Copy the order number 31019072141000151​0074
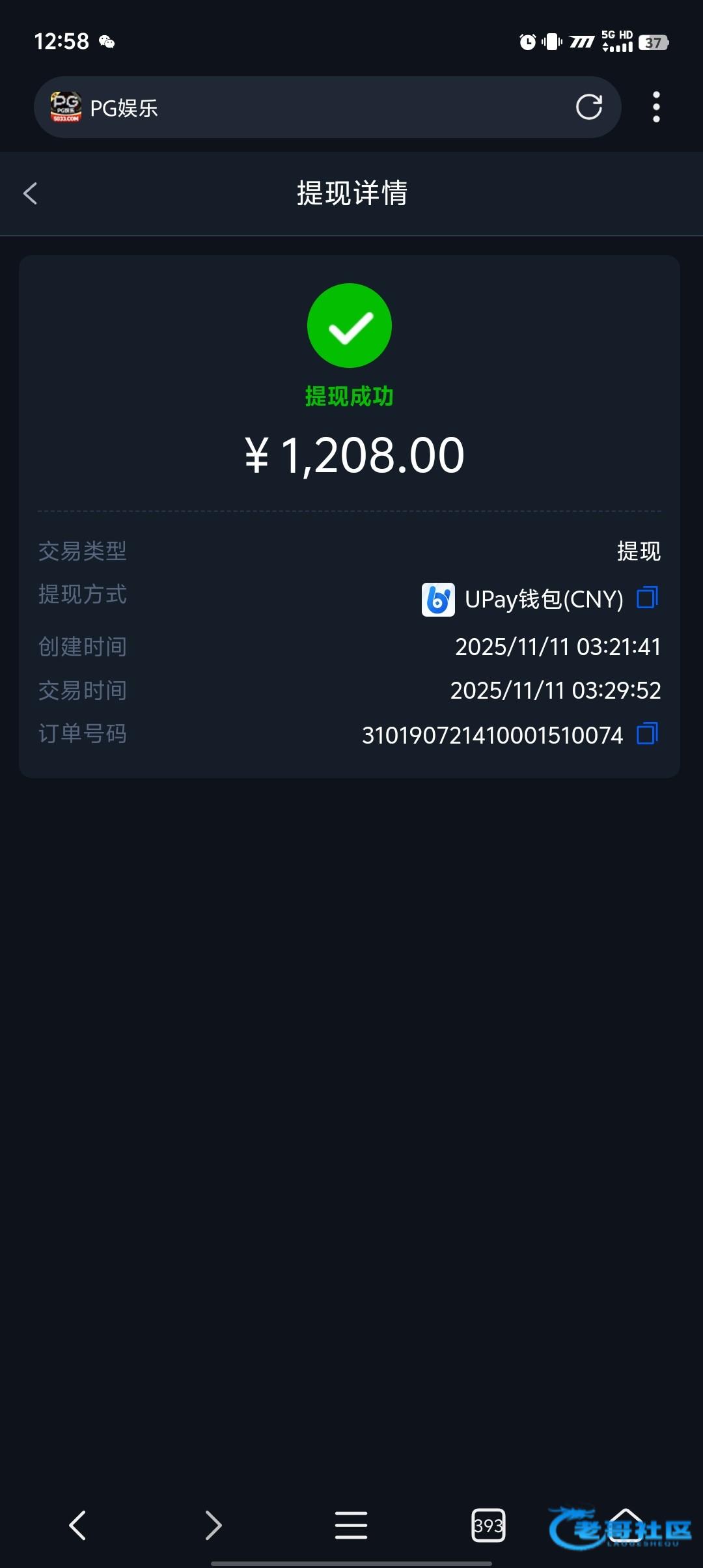The width and height of the screenshot is (703, 1568). pyautogui.click(x=647, y=734)
